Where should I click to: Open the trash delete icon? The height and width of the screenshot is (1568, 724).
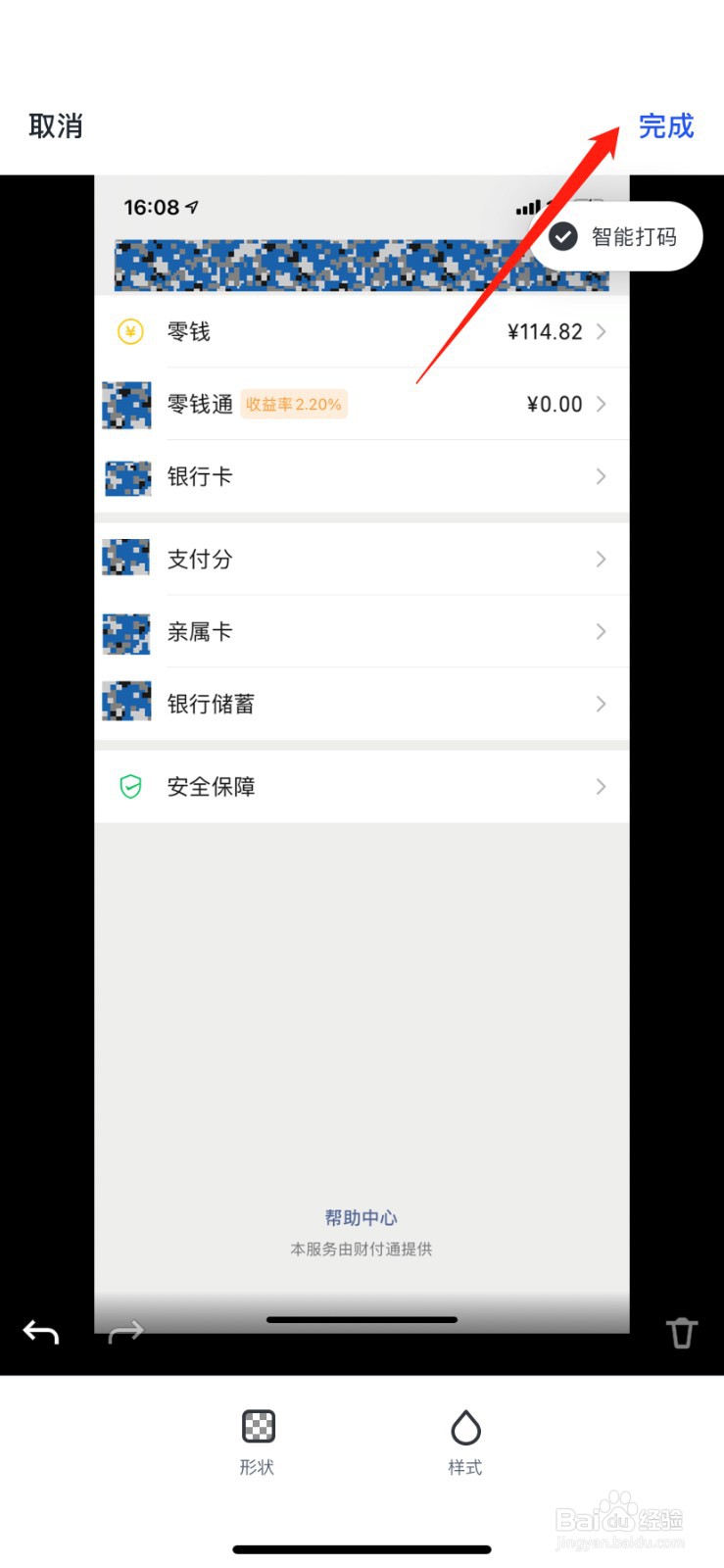click(682, 1332)
